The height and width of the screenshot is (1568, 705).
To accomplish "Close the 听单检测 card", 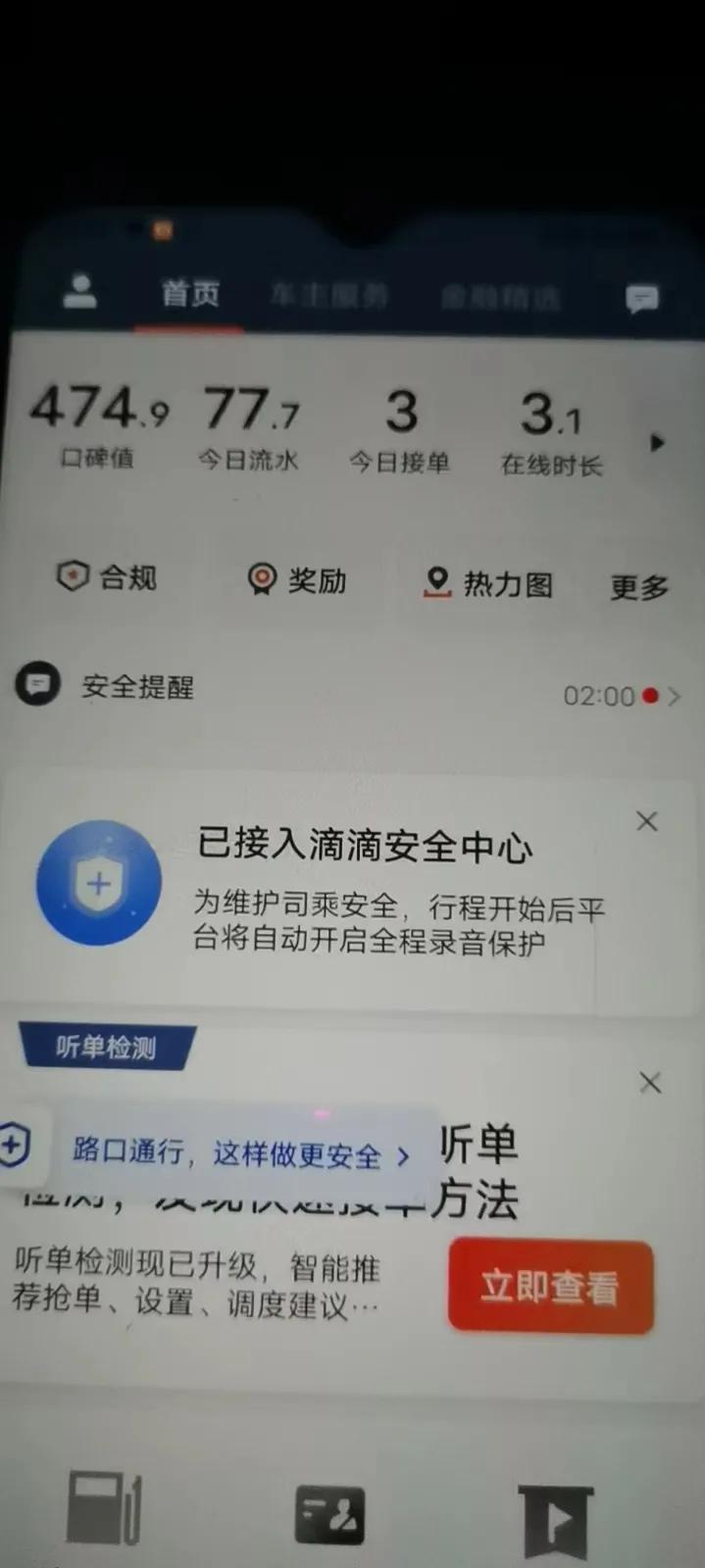I will coord(650,1083).
